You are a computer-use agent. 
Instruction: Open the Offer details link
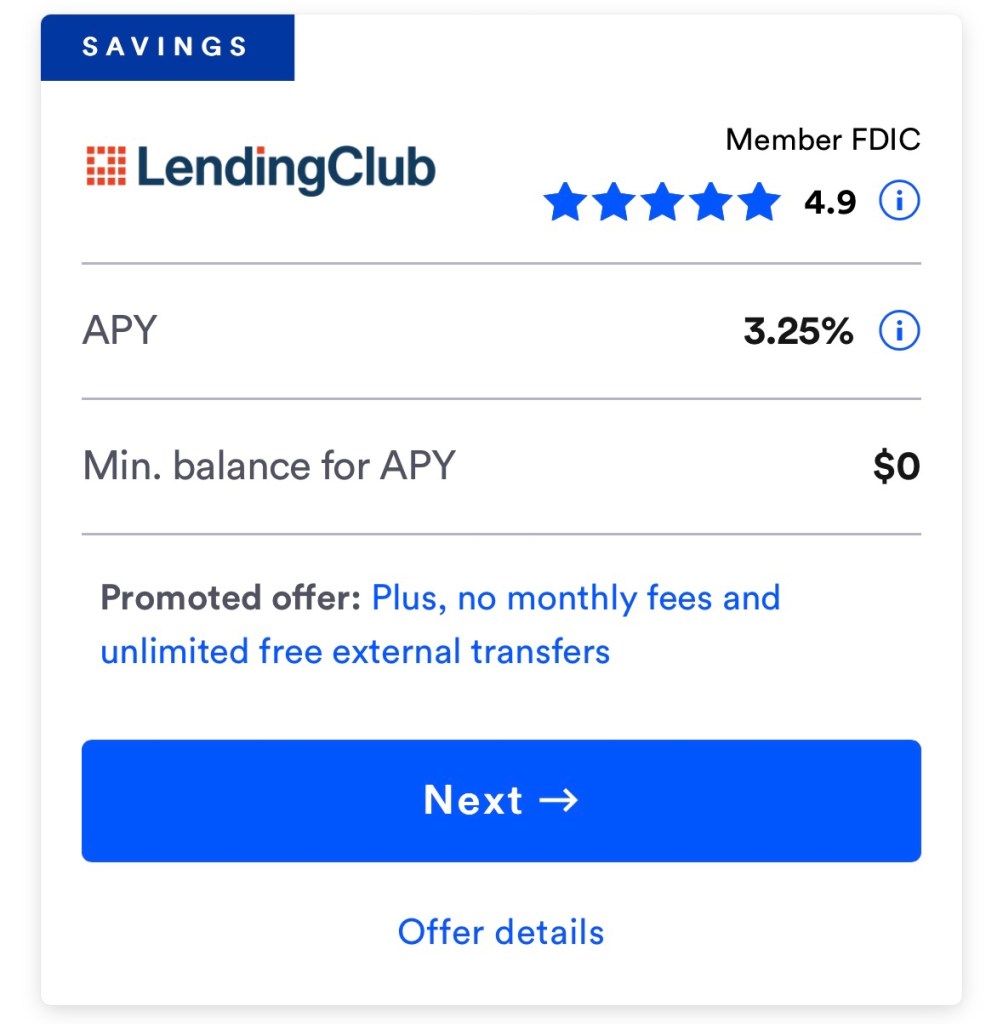pos(501,931)
